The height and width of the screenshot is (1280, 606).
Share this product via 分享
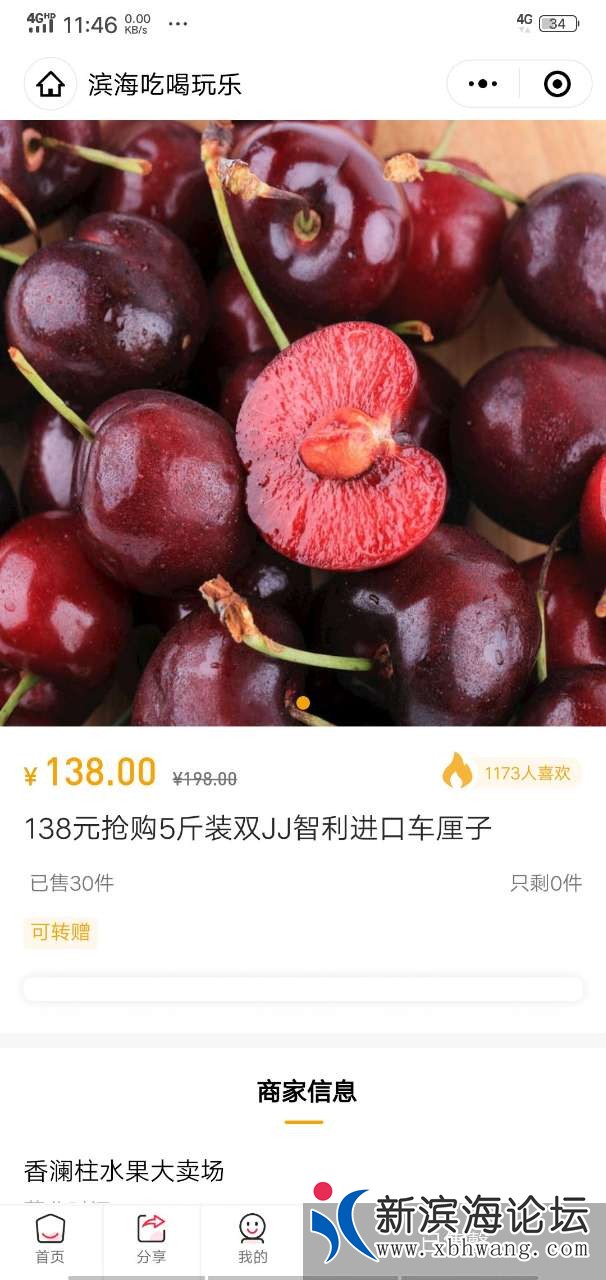152,1239
